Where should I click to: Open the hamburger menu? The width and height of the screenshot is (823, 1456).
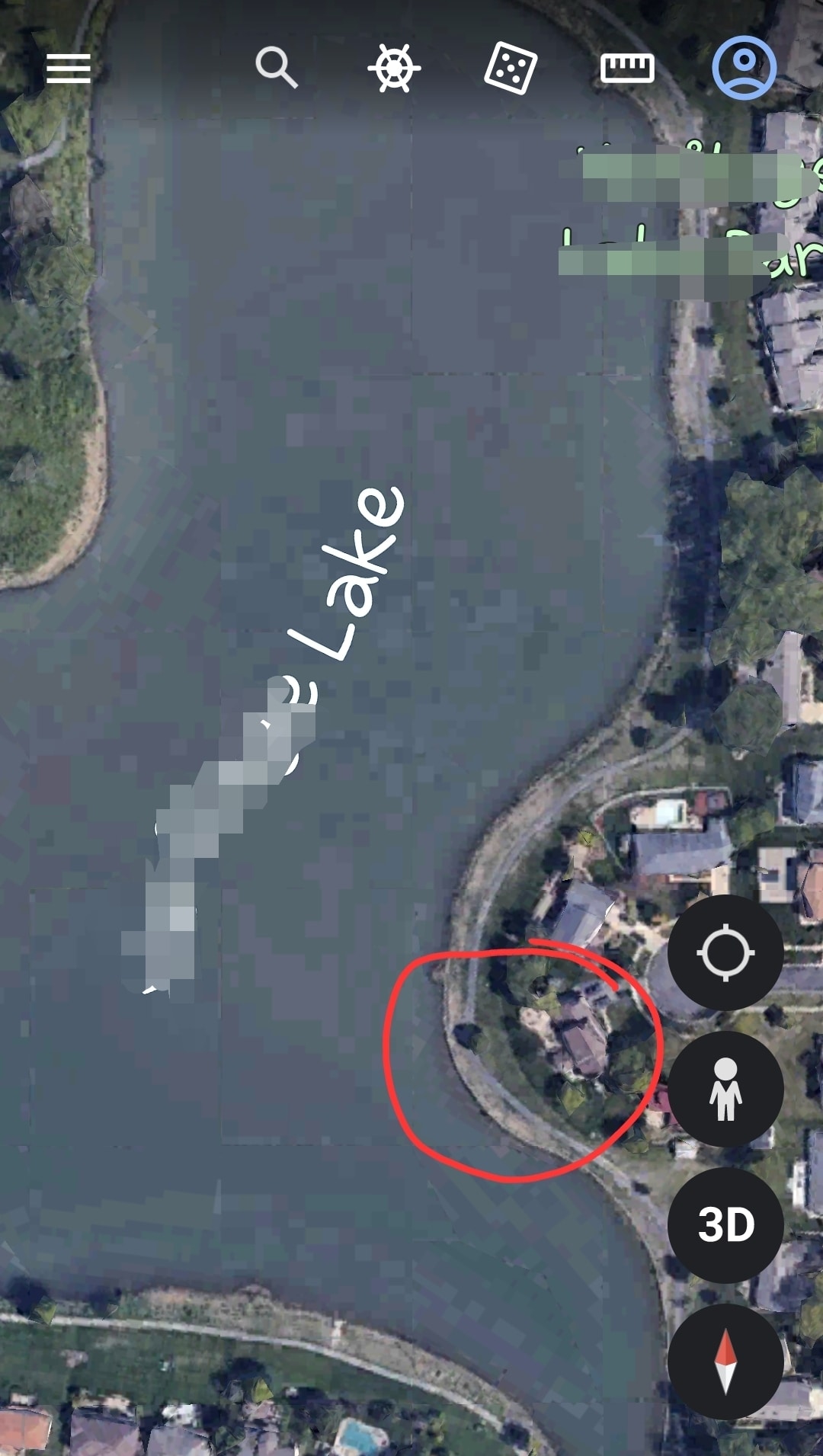69,69
